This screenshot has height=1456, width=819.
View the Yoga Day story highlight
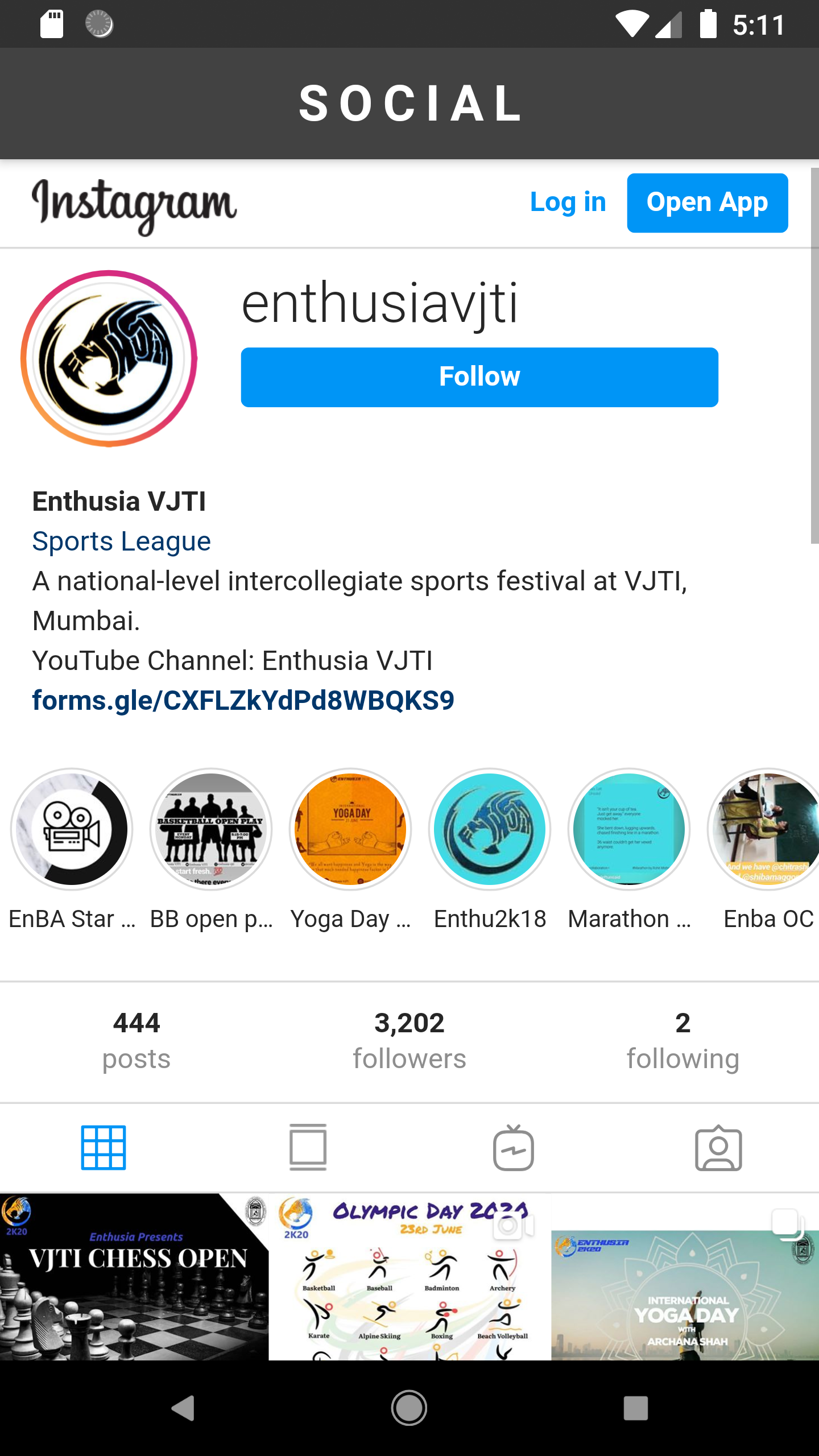tap(350, 829)
